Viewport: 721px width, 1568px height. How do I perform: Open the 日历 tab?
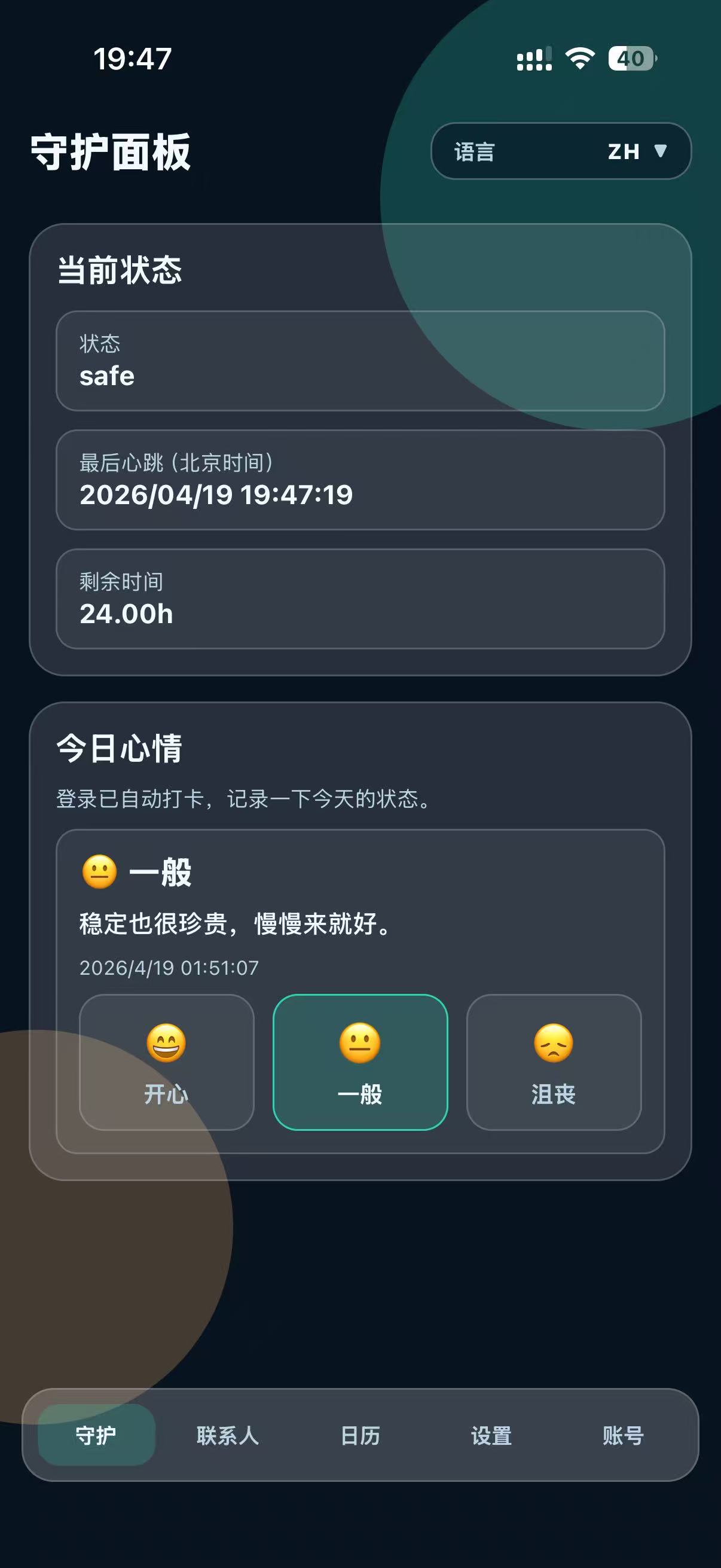pos(362,1435)
